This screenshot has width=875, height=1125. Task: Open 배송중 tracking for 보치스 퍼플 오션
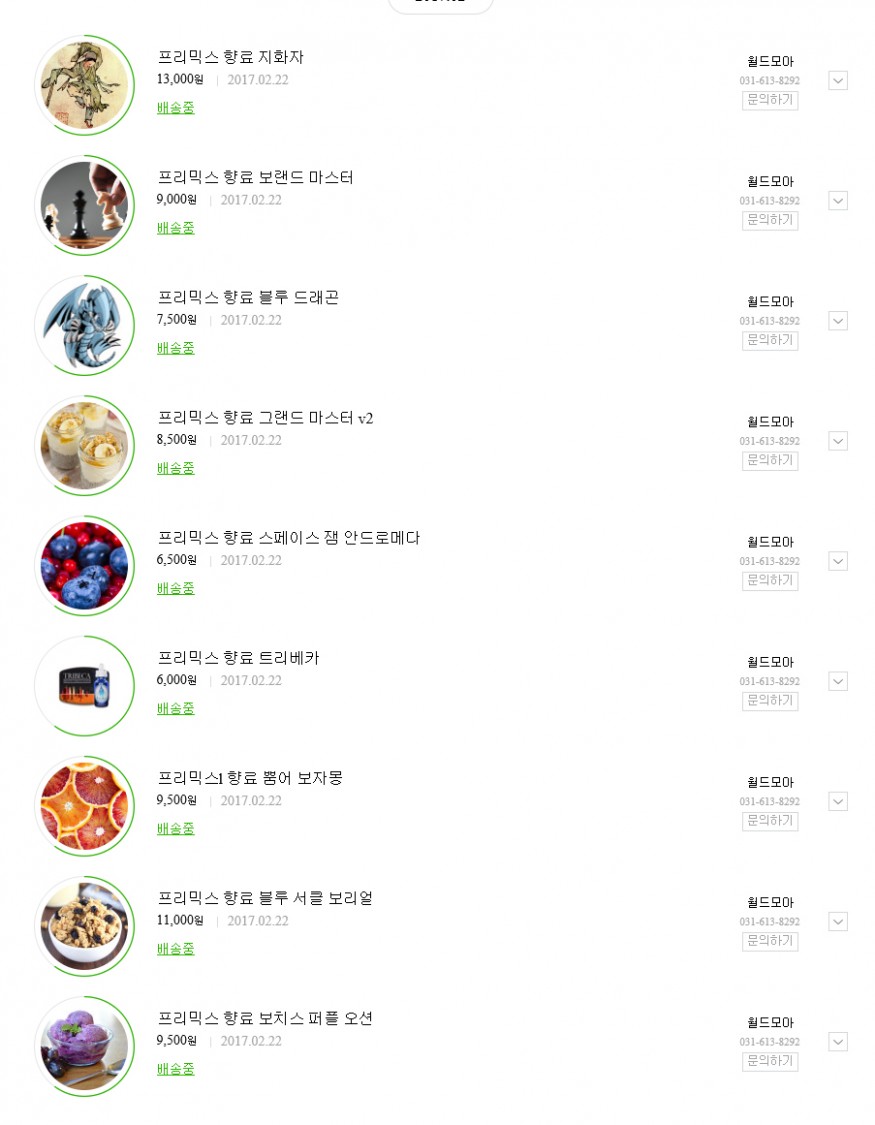[x=175, y=1068]
